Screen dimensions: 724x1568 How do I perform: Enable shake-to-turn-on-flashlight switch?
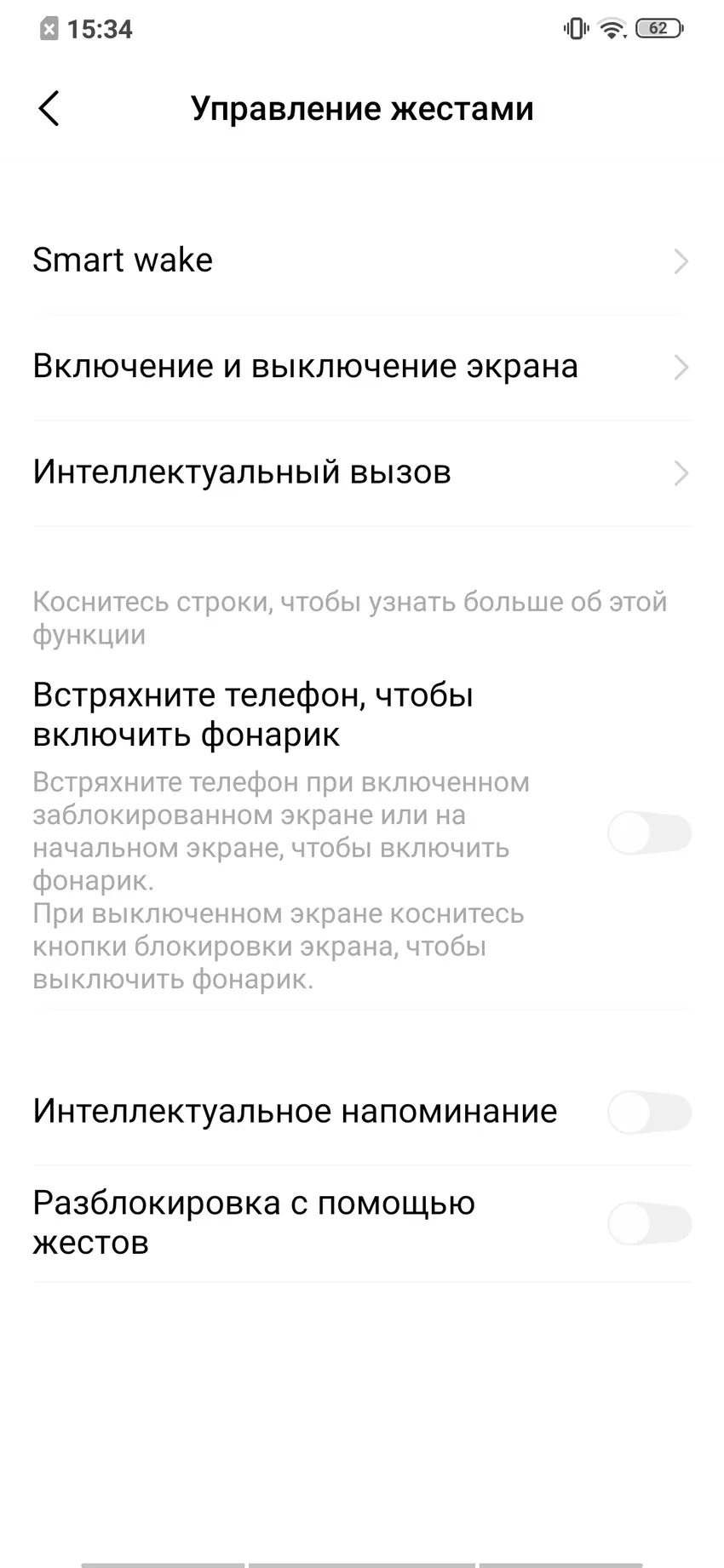click(649, 833)
